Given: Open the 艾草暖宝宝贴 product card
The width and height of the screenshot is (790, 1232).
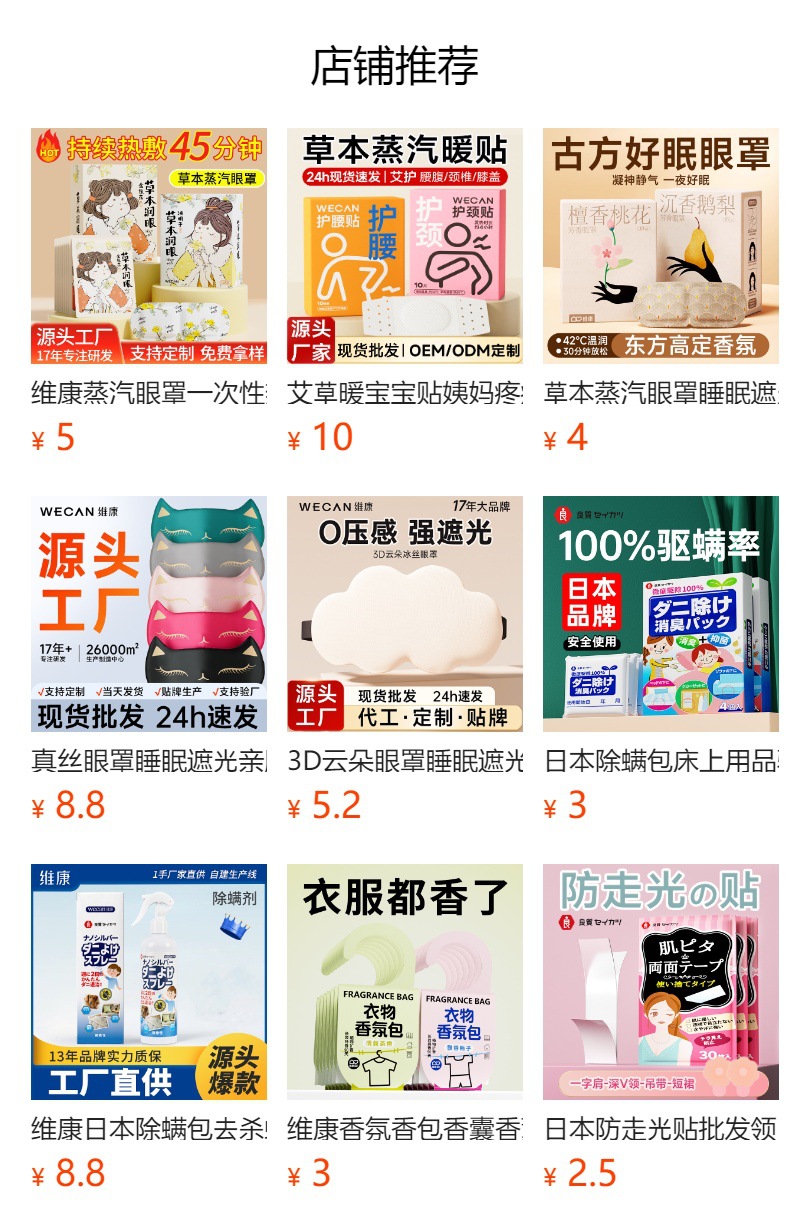Looking at the screenshot, I should pos(405,246).
